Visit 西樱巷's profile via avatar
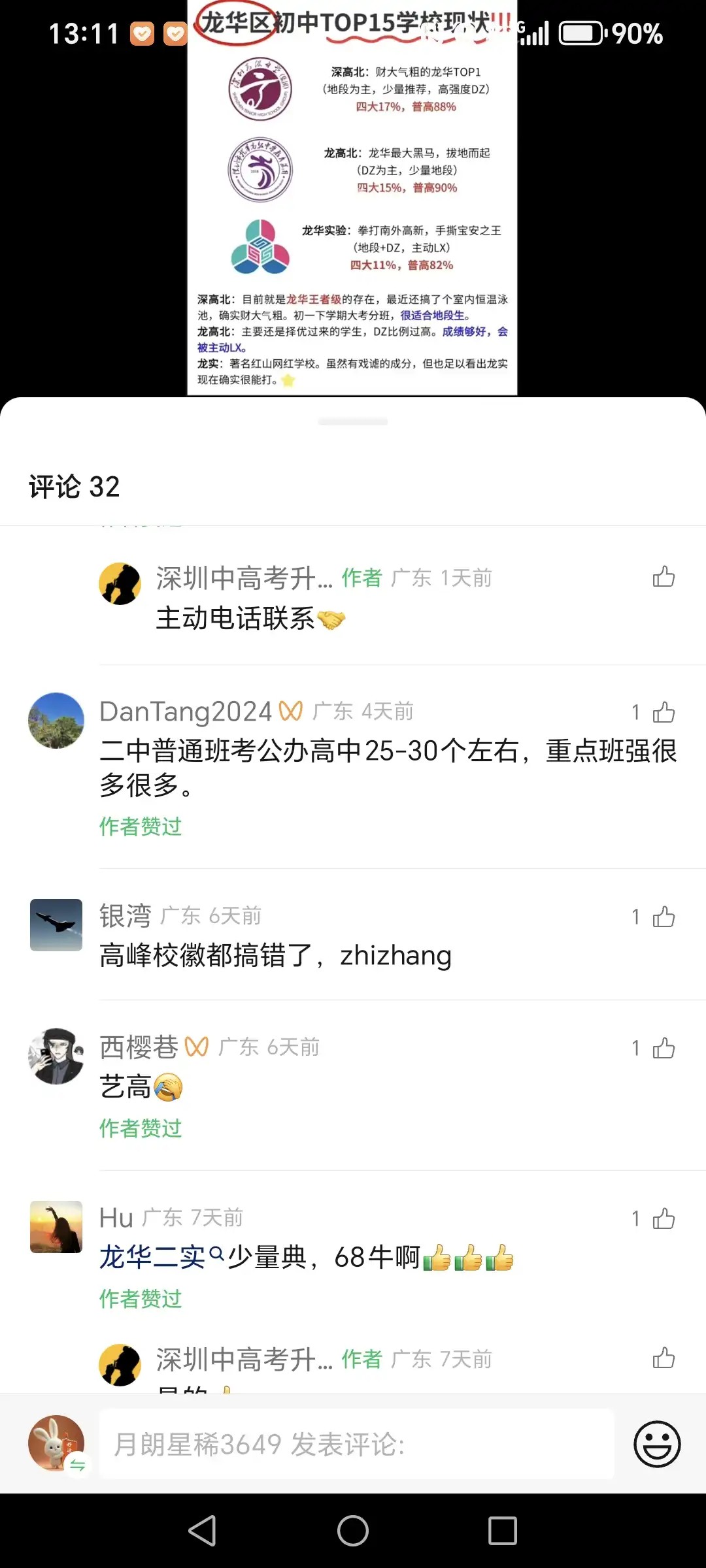Screen dimensions: 706x1568 click(56, 1056)
